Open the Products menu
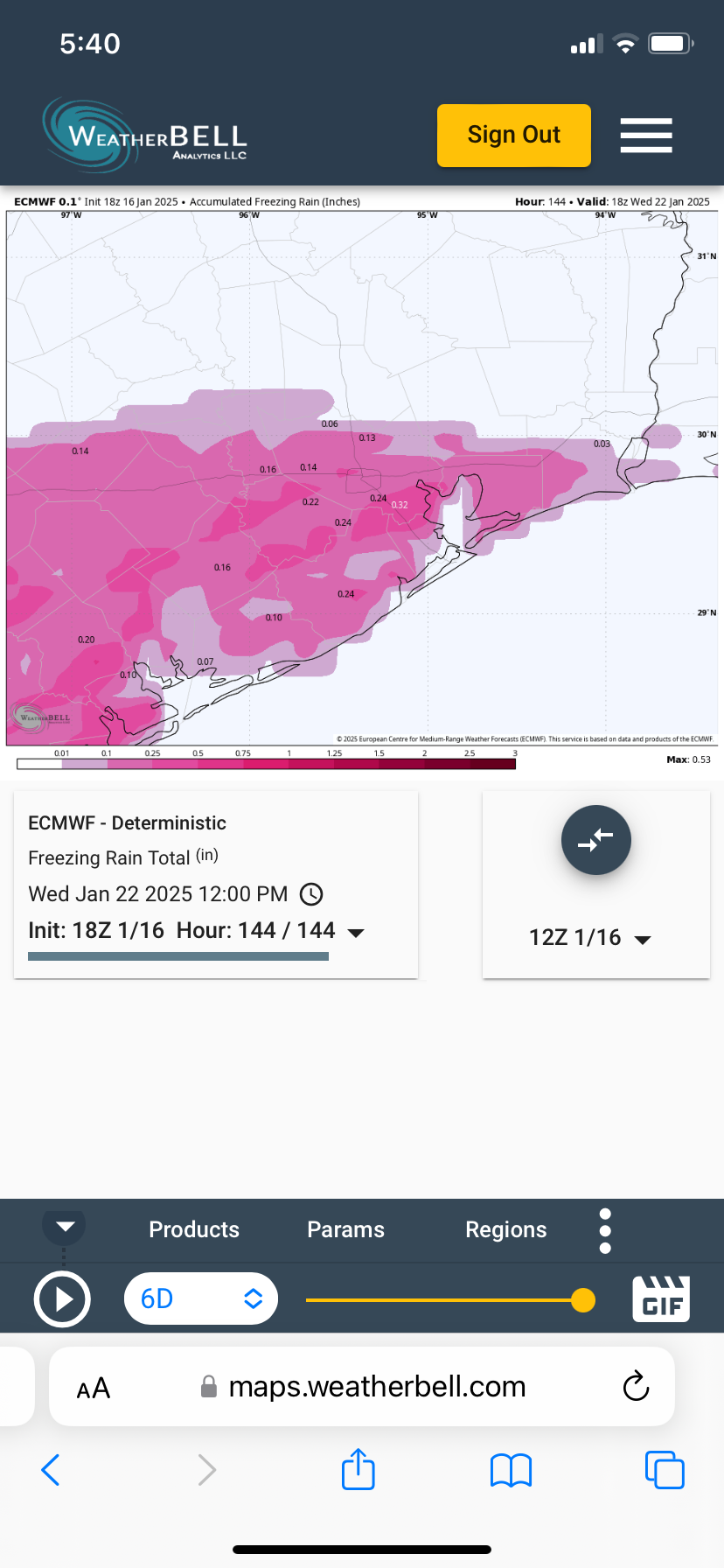The width and height of the screenshot is (724, 1568). coord(194,1229)
